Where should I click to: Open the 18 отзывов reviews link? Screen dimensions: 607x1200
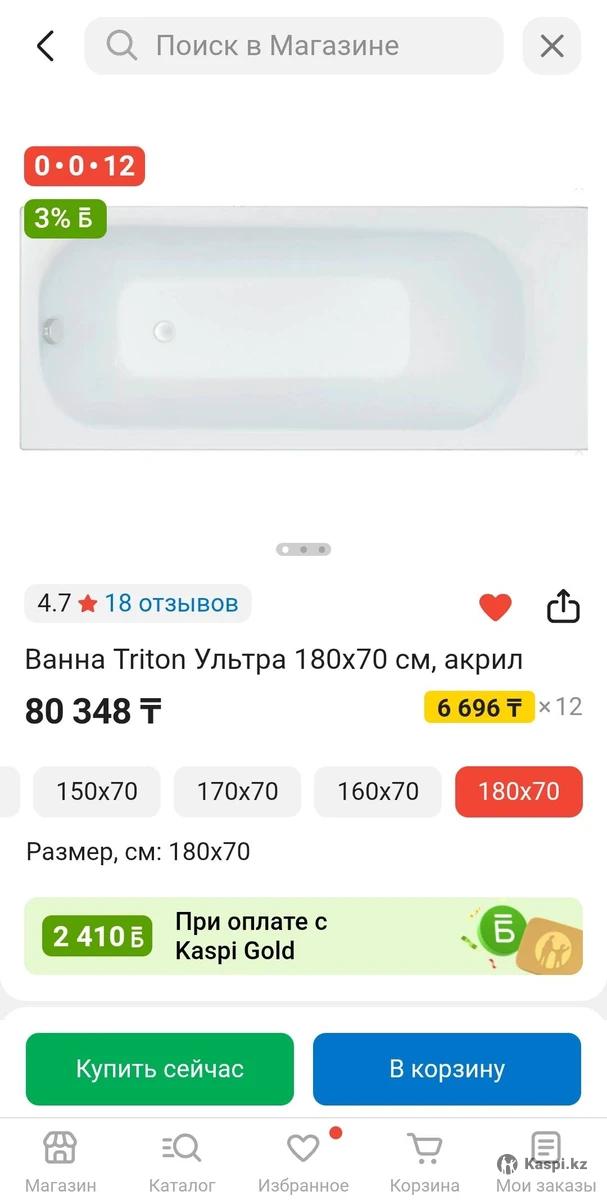click(x=171, y=603)
